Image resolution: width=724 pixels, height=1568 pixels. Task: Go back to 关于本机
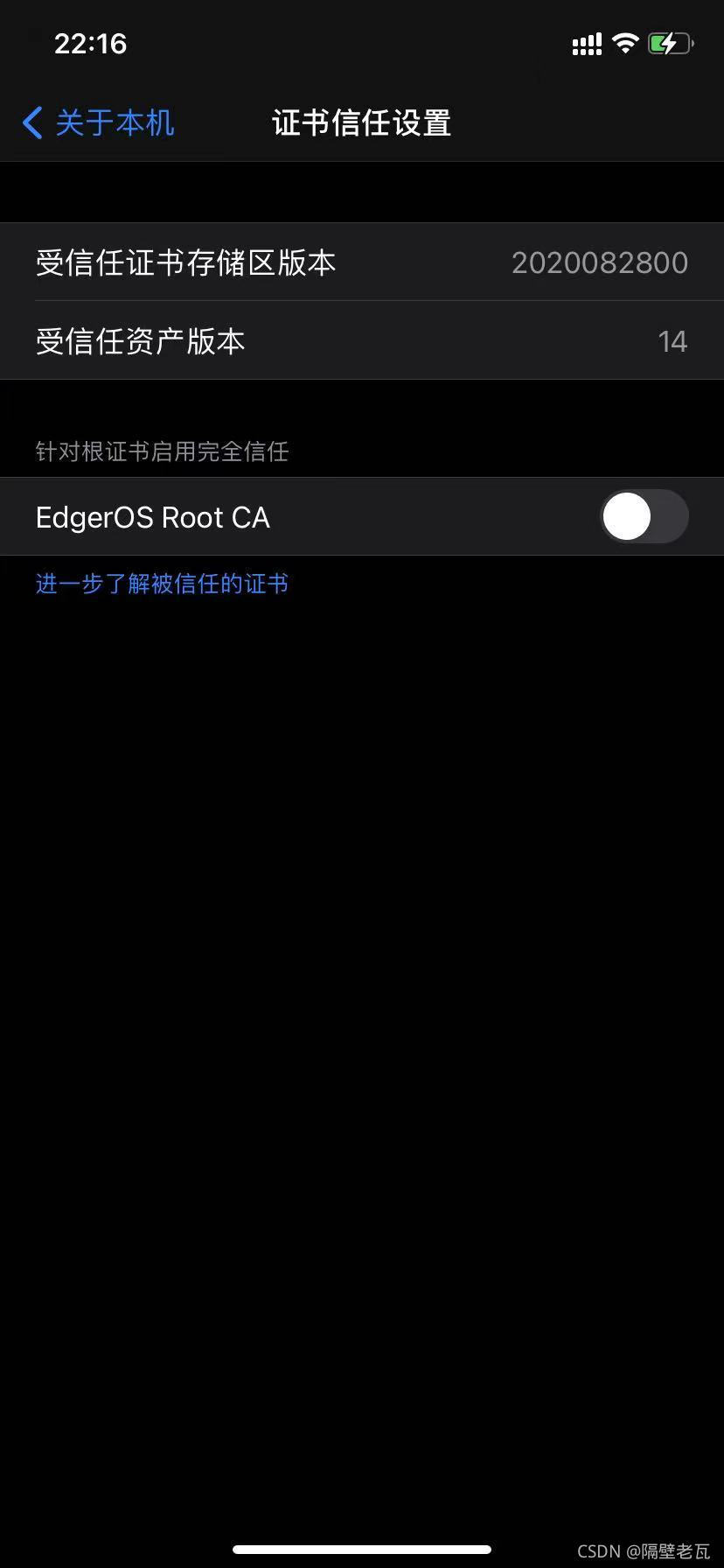[x=98, y=123]
